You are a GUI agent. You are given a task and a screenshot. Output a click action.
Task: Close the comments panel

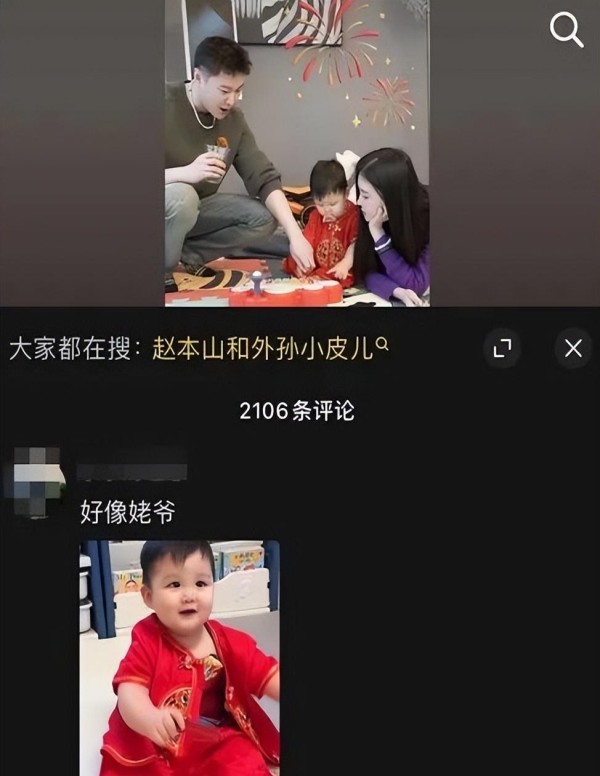tap(573, 348)
